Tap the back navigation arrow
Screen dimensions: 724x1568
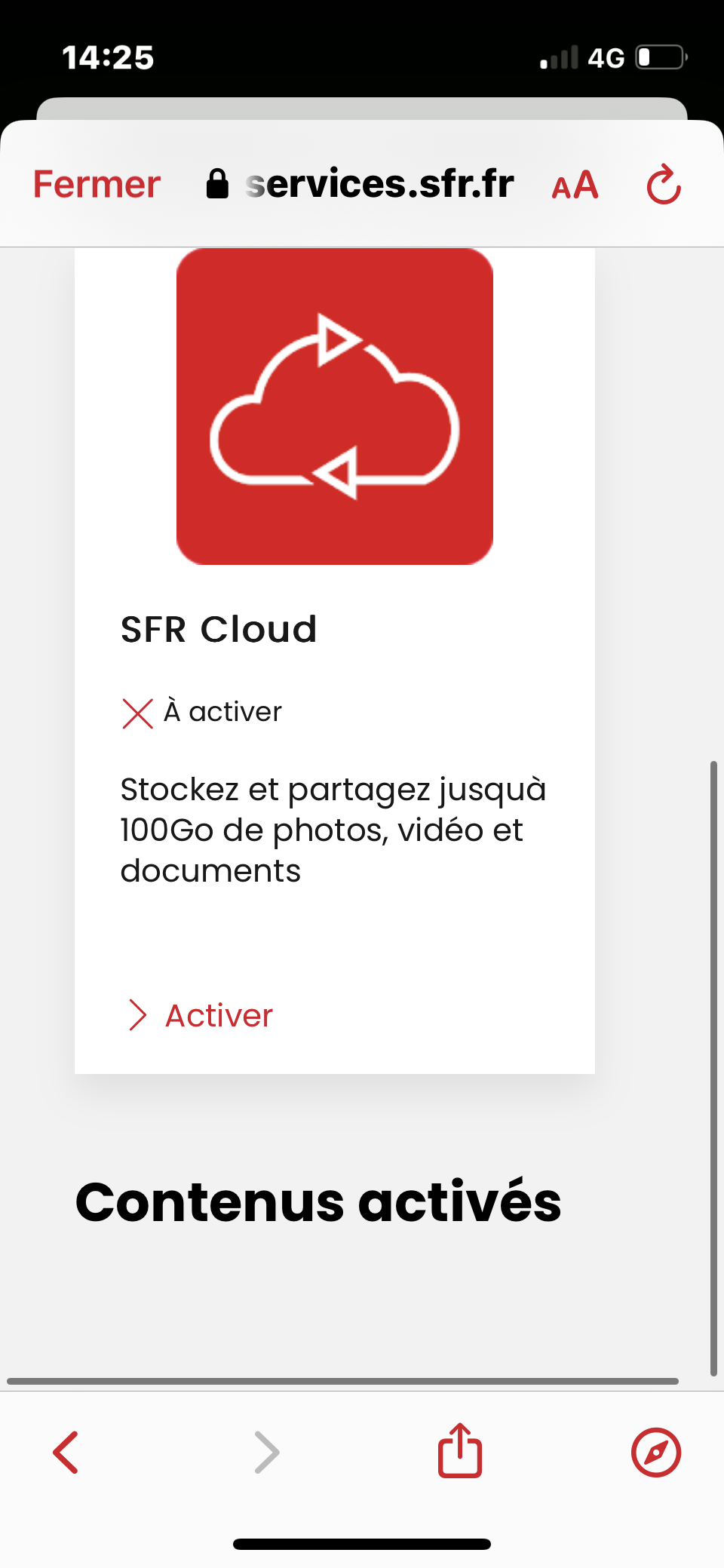pos(66,1453)
